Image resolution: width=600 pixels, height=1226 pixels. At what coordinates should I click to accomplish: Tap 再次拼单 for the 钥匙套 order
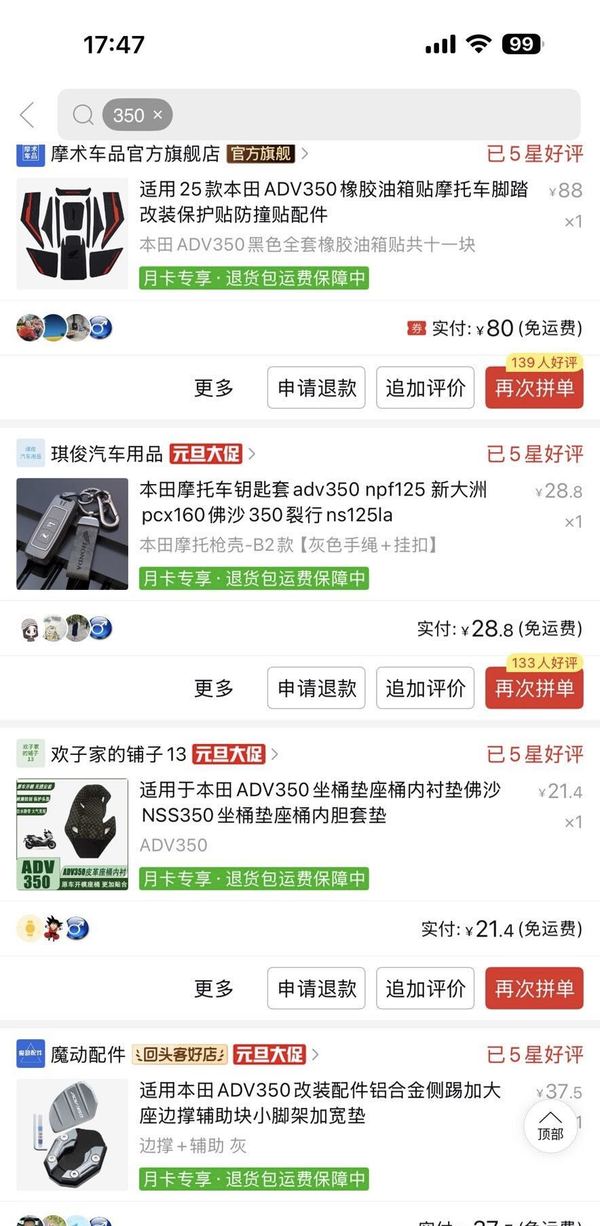coord(534,688)
